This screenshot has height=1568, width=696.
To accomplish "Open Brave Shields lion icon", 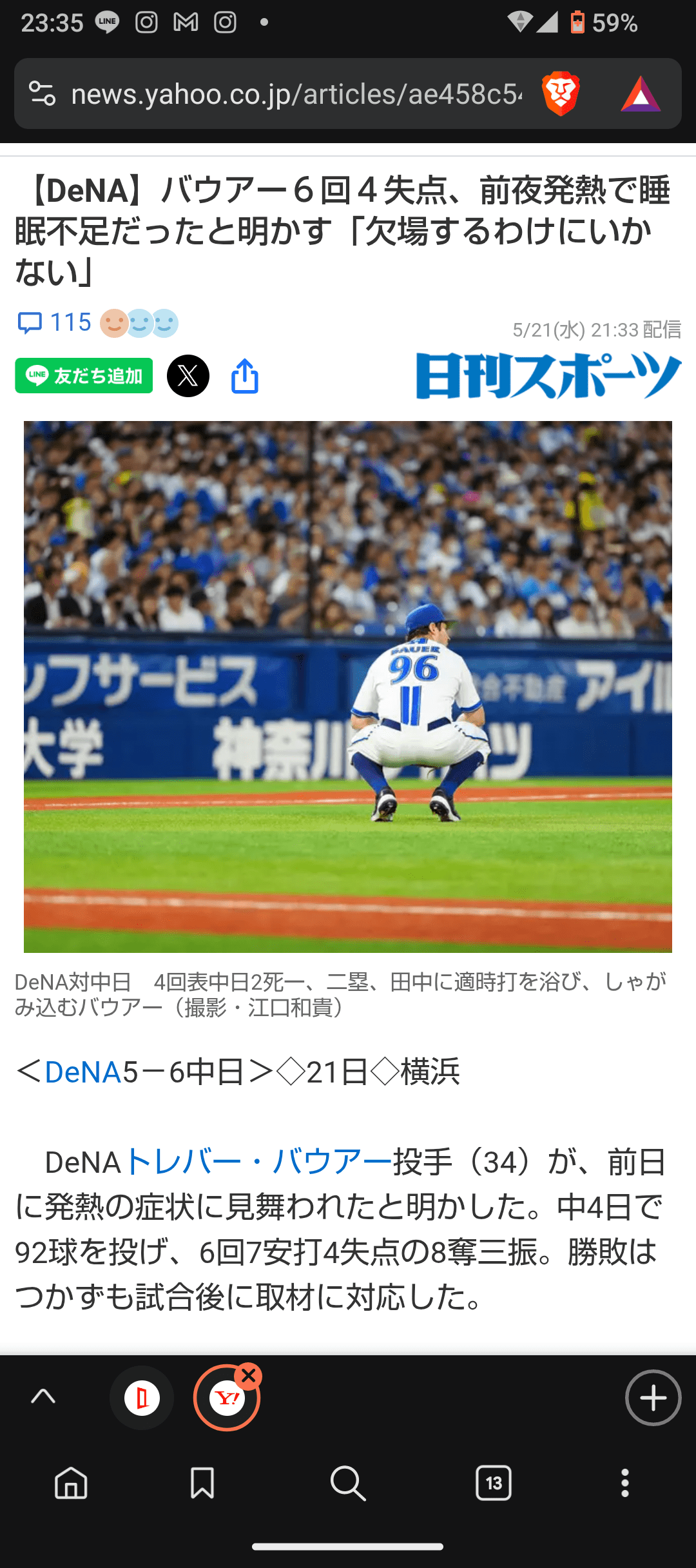I will tap(561, 94).
